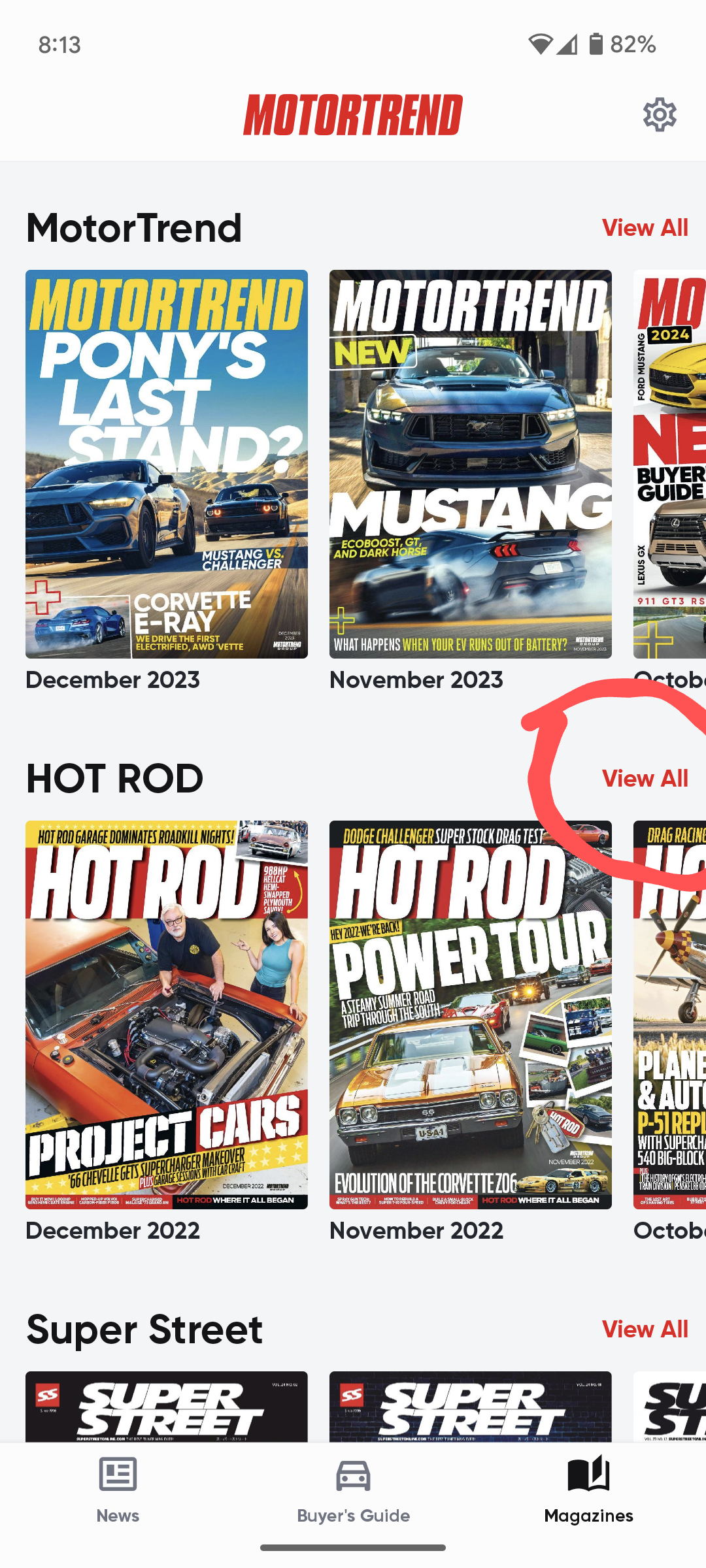The width and height of the screenshot is (706, 1568).
Task: View all MotorTrend magazine issues
Action: tap(645, 228)
